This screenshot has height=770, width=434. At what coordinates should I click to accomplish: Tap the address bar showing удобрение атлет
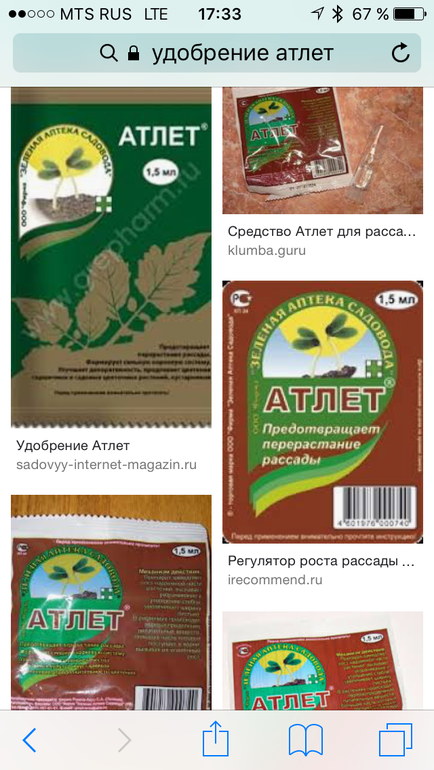217,53
